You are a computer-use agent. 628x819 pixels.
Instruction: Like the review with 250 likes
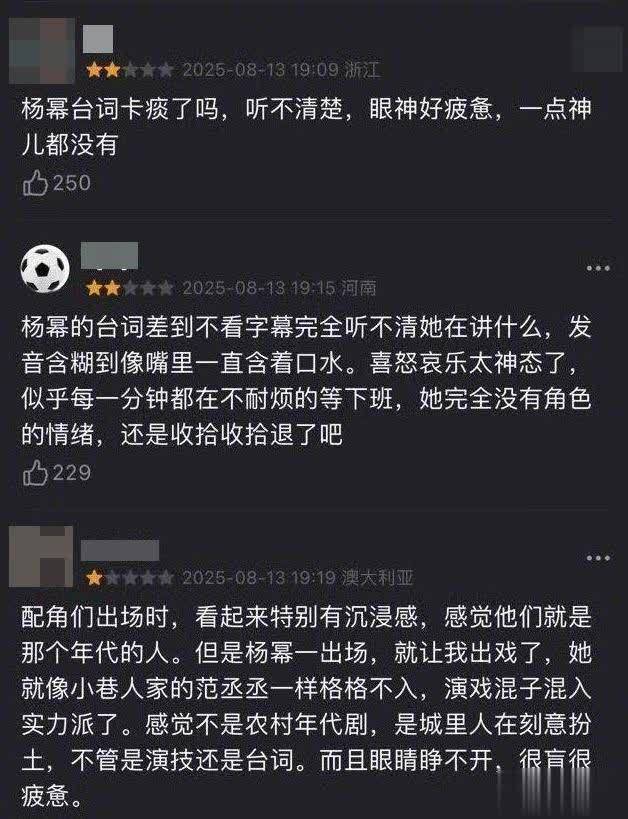pos(36,183)
